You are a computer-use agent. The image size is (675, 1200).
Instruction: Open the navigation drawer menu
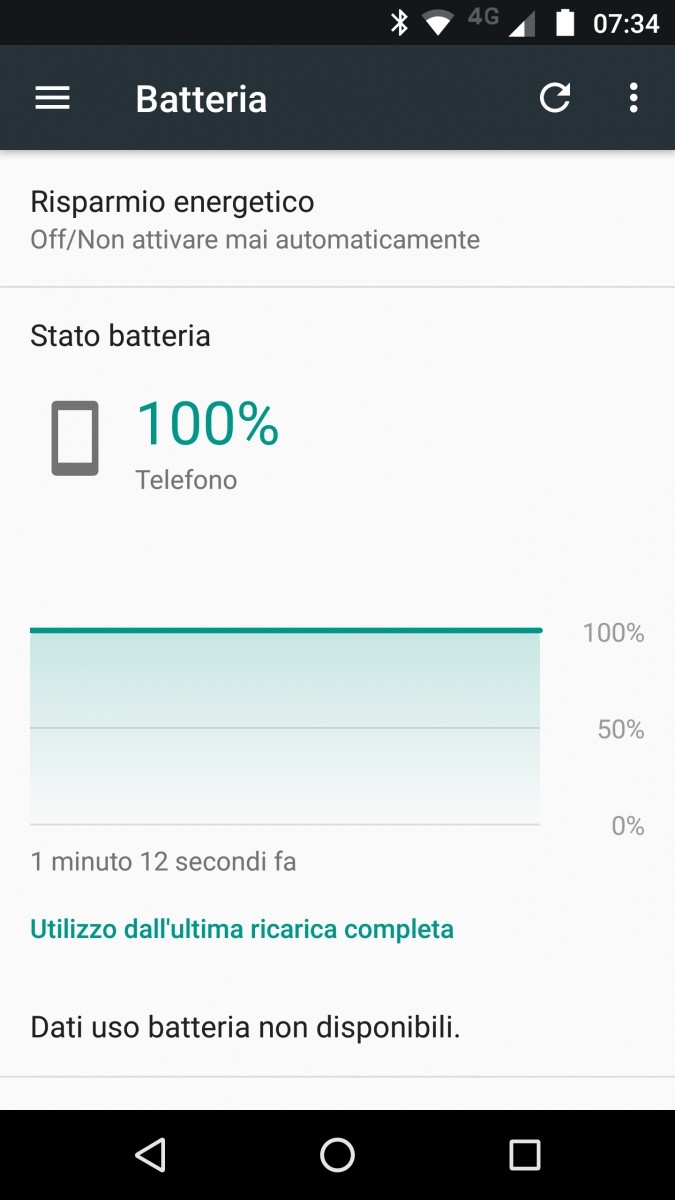coord(52,98)
